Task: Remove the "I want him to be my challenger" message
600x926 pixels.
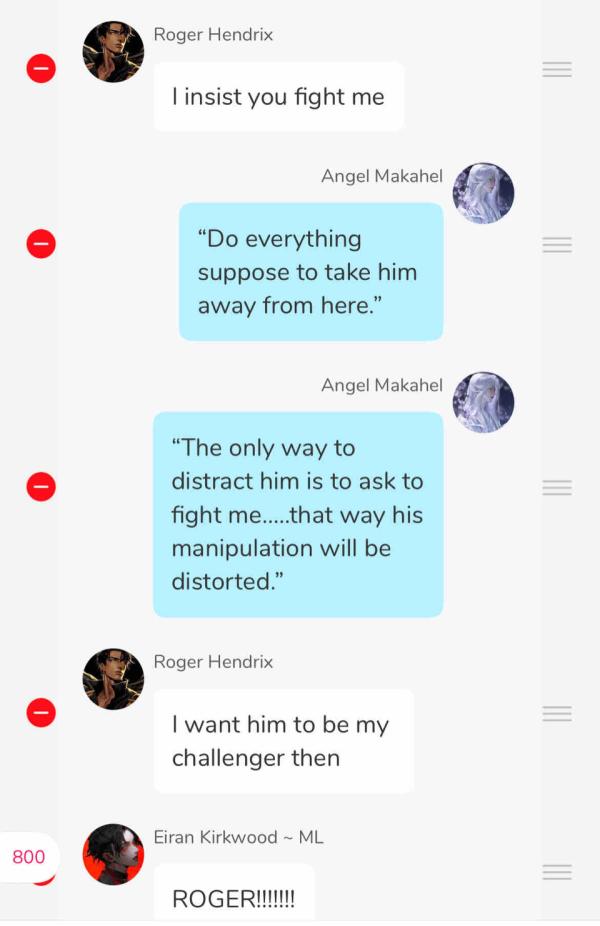Action: point(41,713)
